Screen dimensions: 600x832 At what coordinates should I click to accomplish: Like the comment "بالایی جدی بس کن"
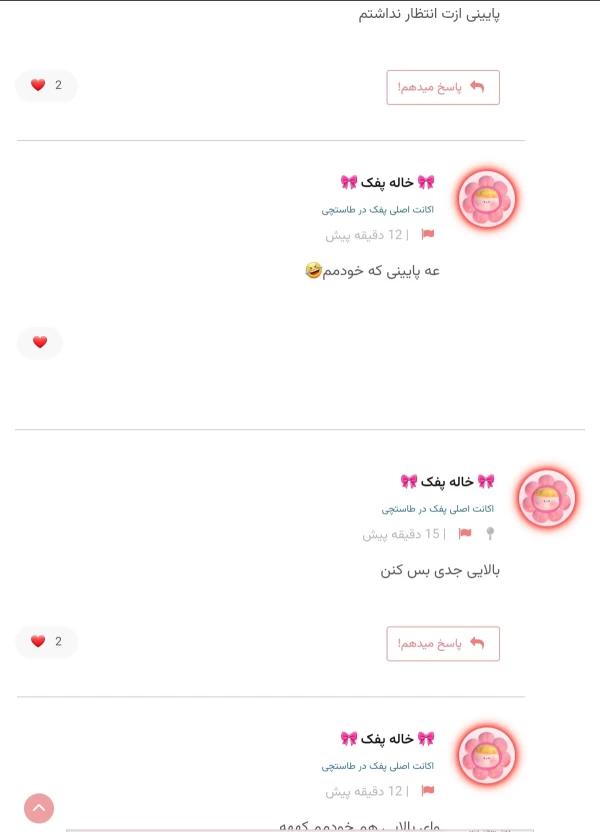(x=45, y=642)
